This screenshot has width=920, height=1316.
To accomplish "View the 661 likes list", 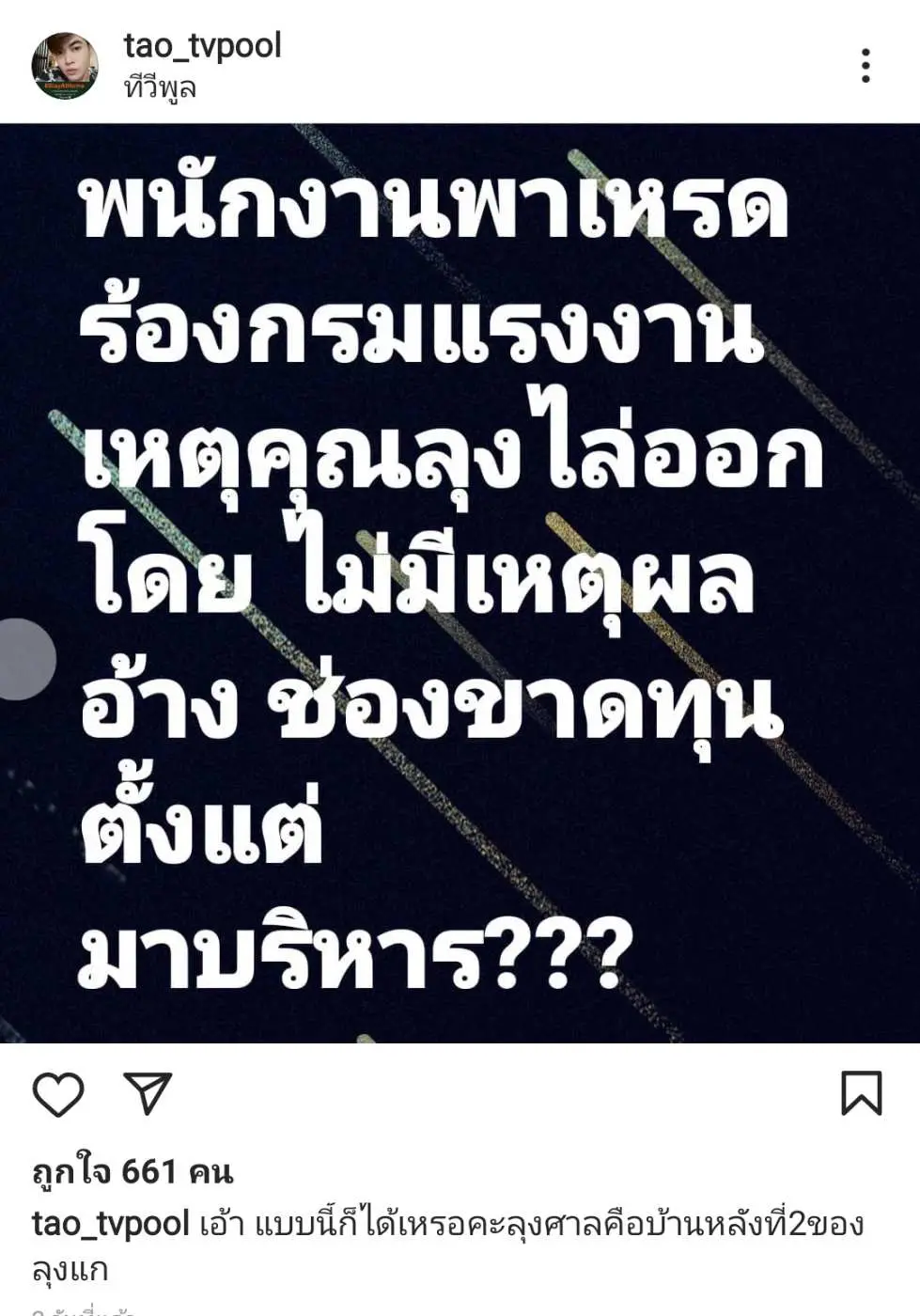I will click(133, 1172).
